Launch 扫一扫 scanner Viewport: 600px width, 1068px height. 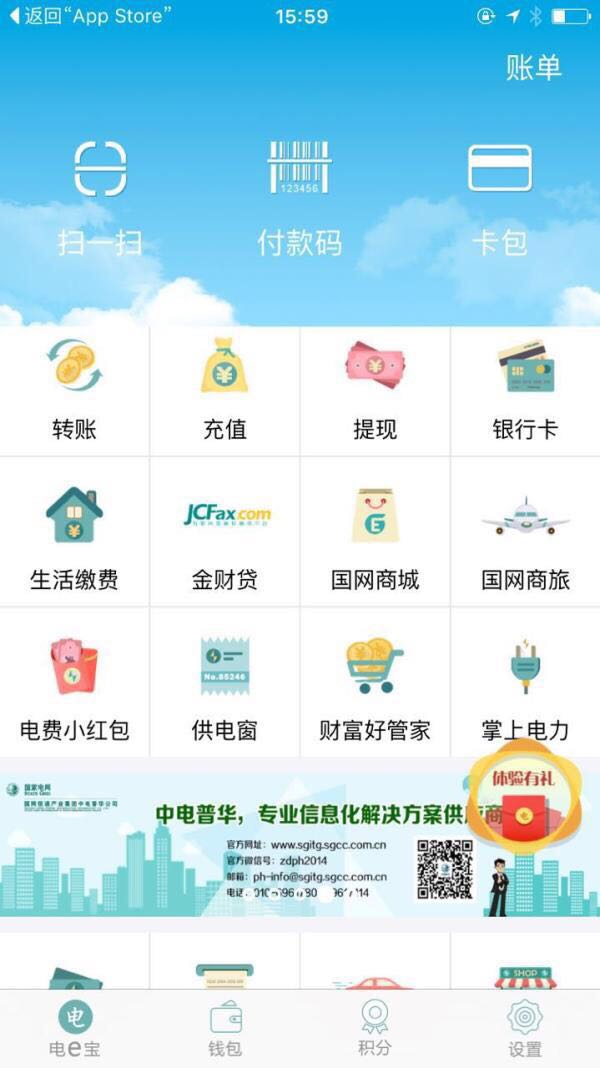click(x=100, y=196)
